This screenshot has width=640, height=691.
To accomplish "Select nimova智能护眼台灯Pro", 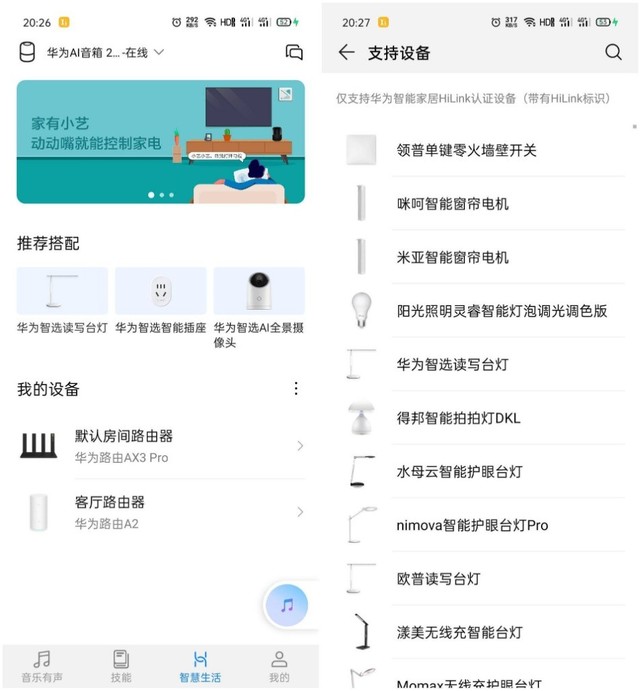I will click(x=472, y=525).
